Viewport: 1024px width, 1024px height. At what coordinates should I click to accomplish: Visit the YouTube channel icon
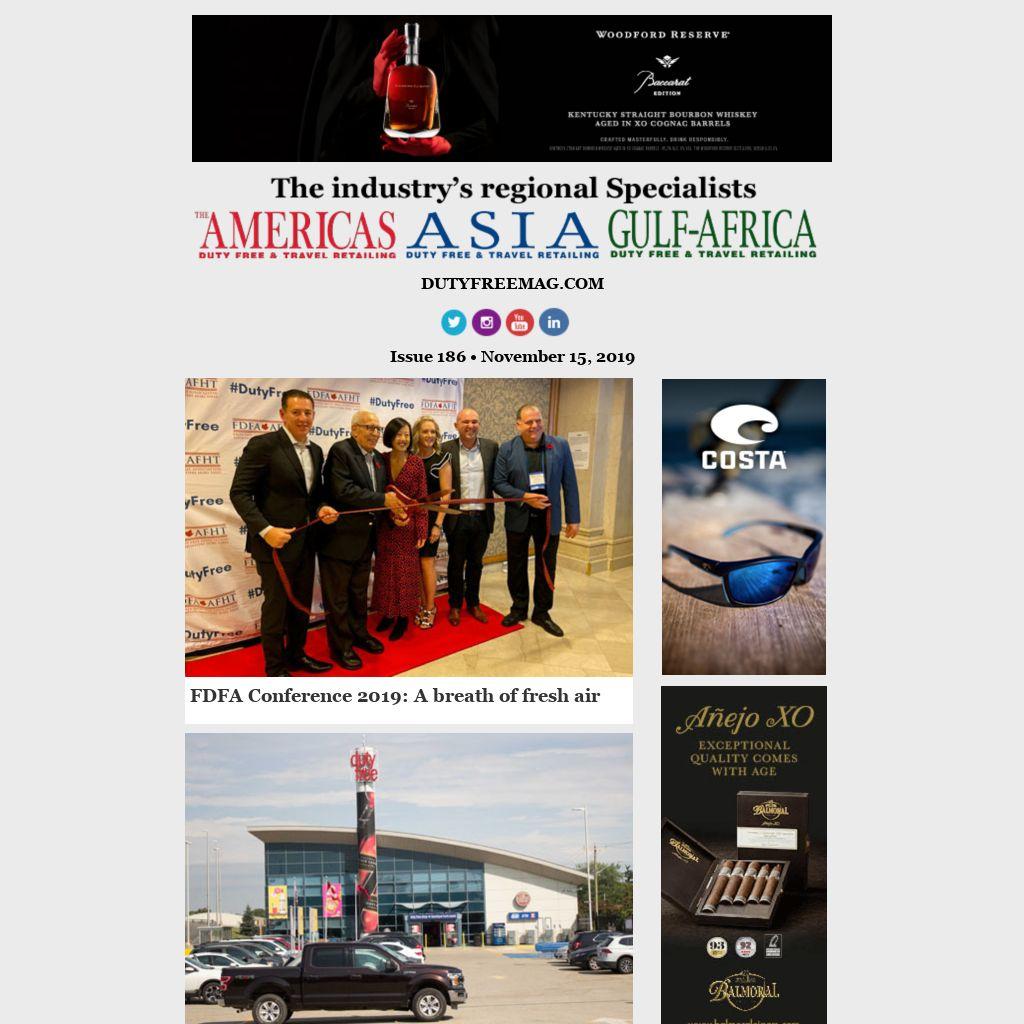point(520,322)
